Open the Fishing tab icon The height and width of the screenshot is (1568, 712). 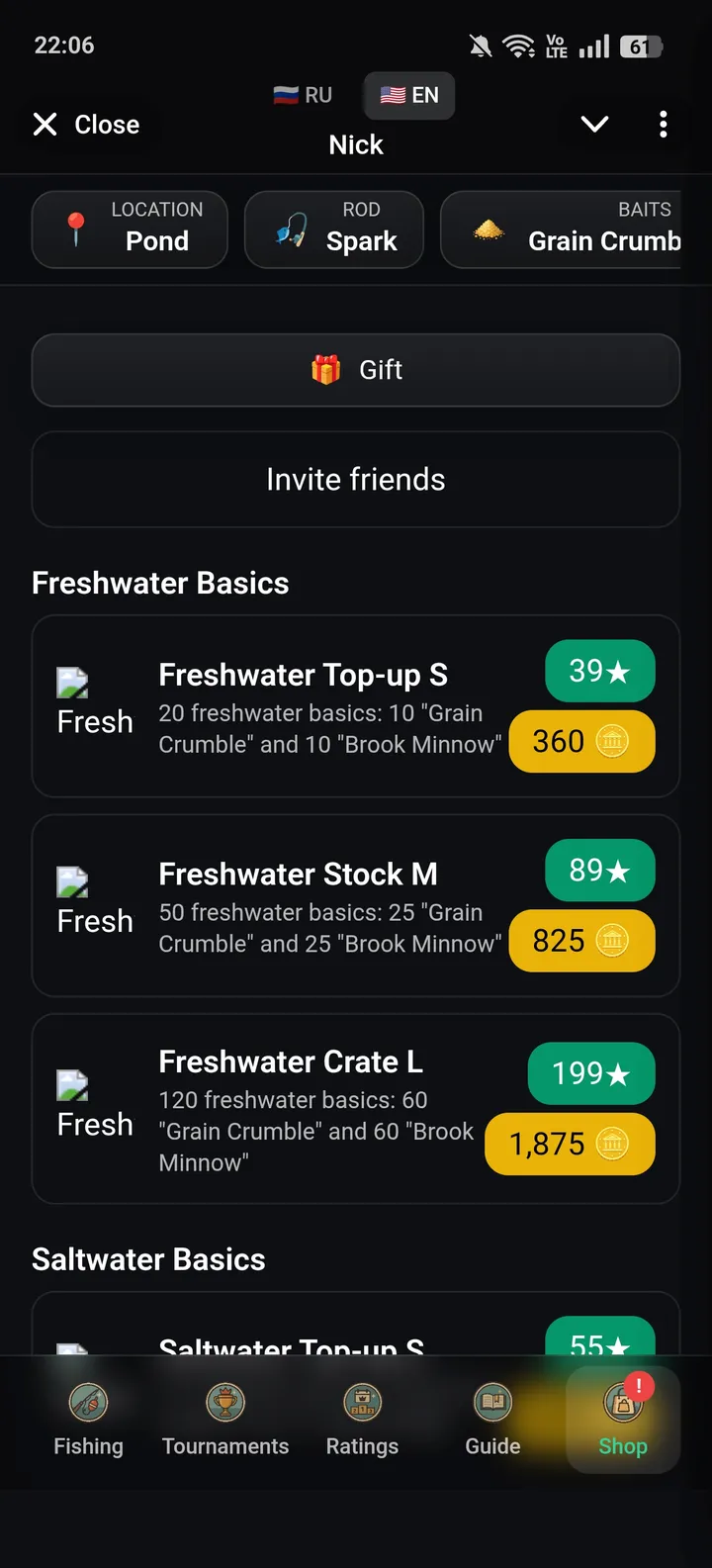(x=88, y=1402)
